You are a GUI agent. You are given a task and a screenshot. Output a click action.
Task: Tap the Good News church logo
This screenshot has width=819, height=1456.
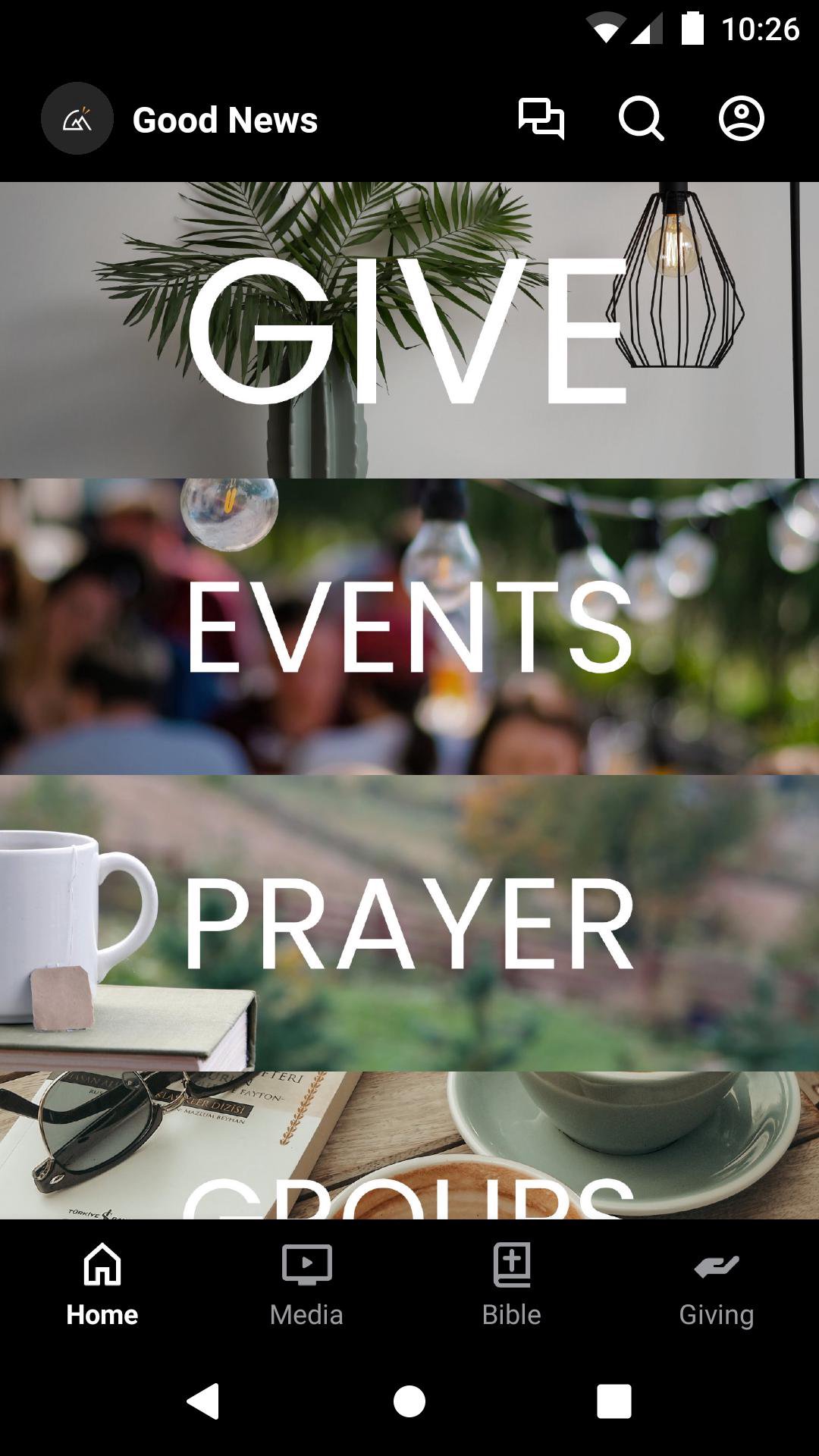pyautogui.click(x=77, y=119)
